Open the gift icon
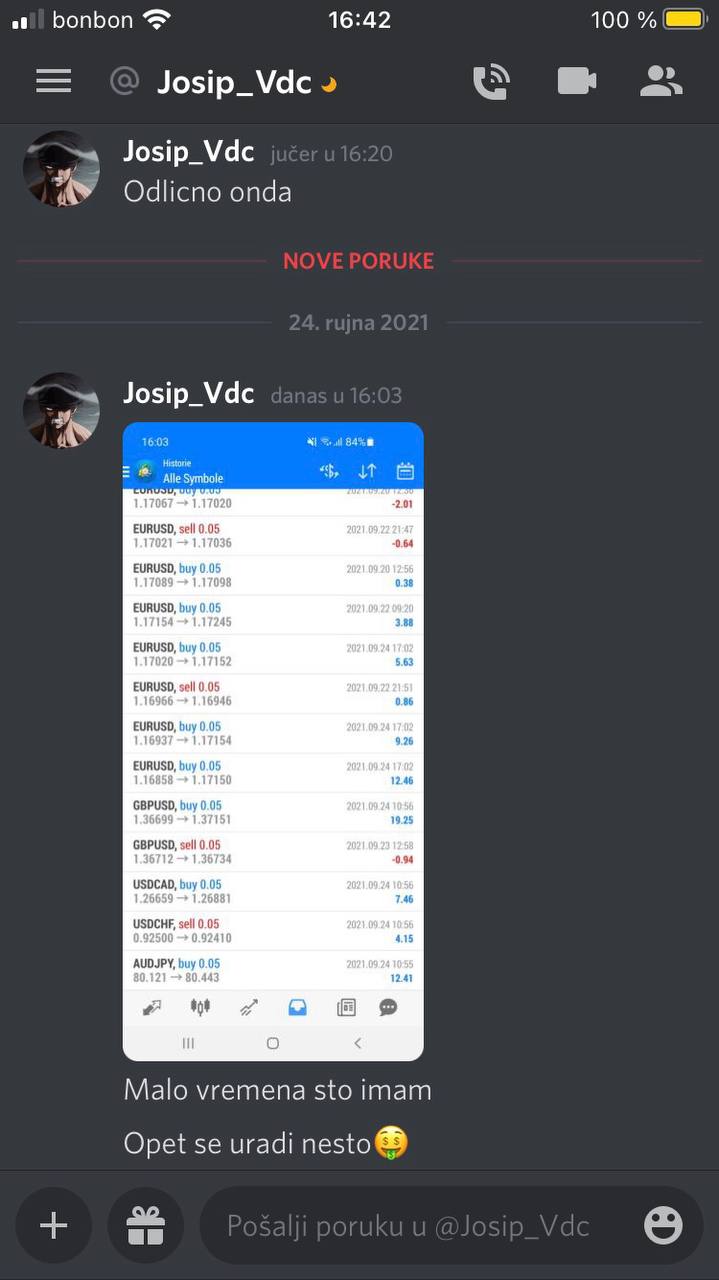This screenshot has width=719, height=1280. (145, 1225)
